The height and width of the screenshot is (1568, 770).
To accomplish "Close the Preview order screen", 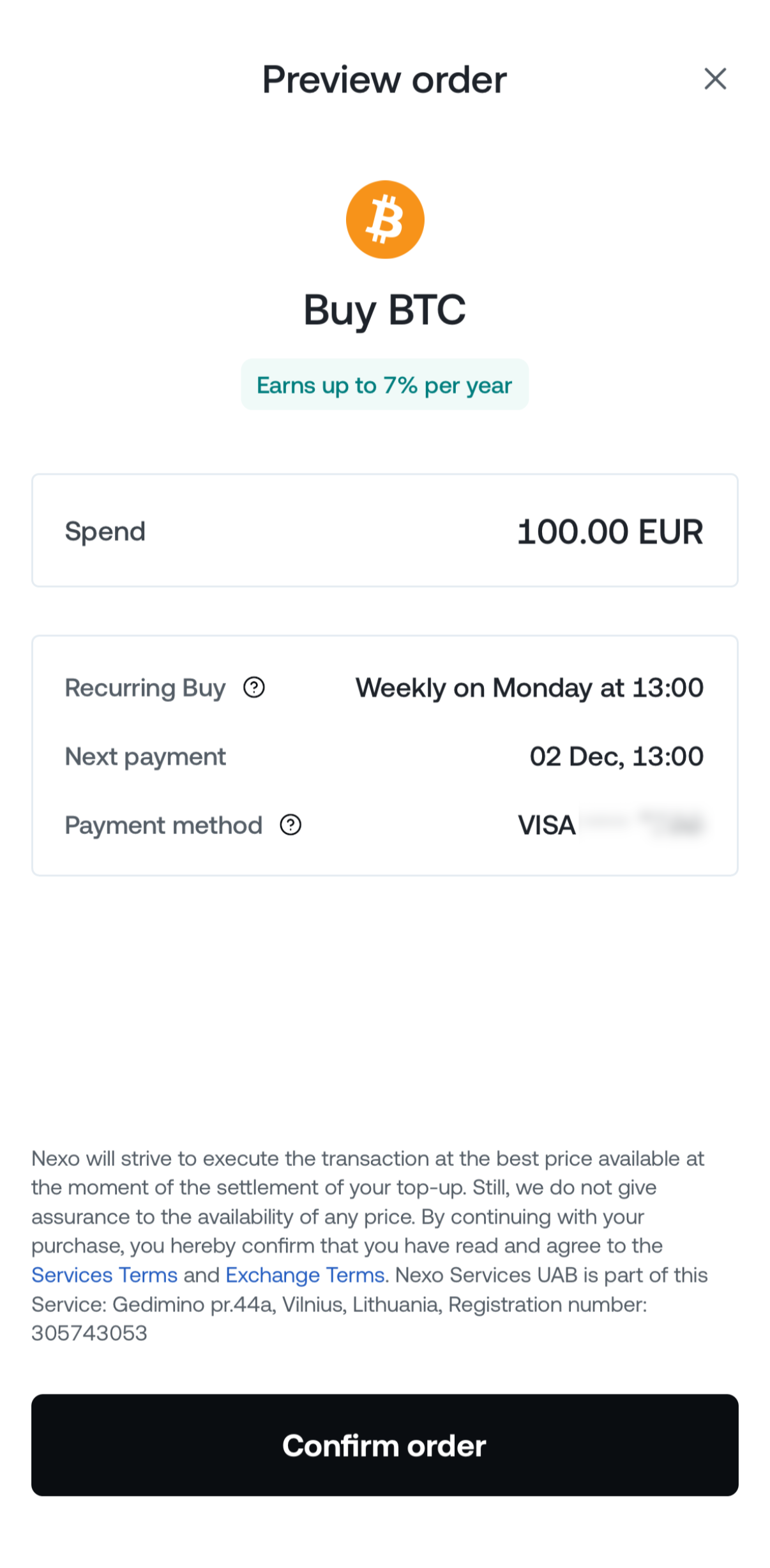I will (x=715, y=79).
